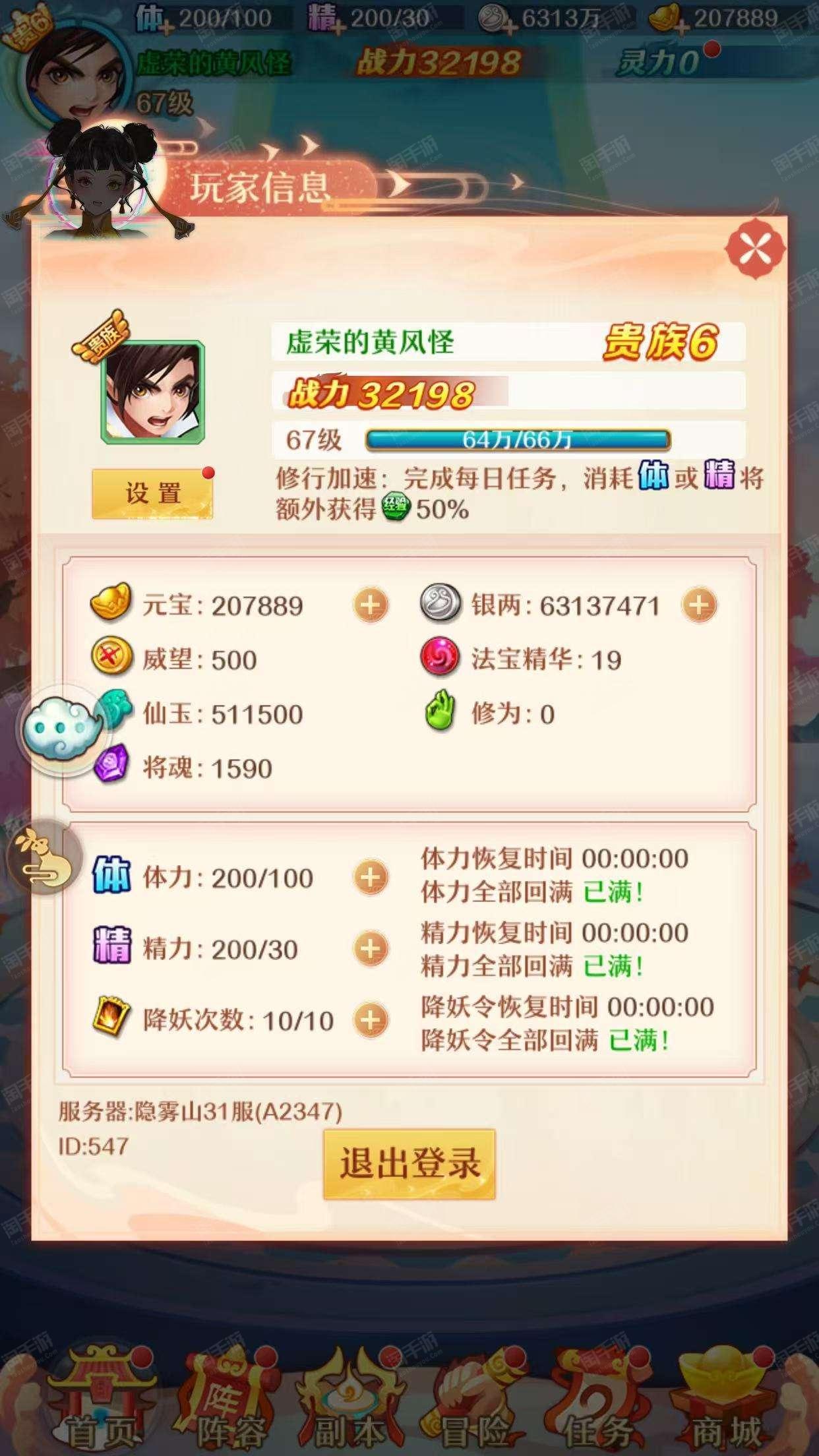The image size is (819, 1456).
Task: Tap 退出登录 to log out
Action: [409, 1164]
